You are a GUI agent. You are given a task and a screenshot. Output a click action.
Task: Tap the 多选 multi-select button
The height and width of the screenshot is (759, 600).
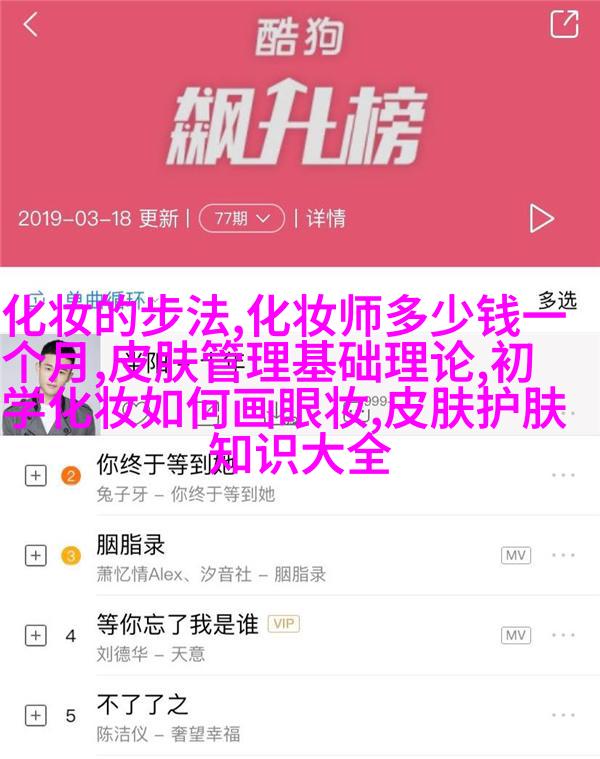(557, 299)
